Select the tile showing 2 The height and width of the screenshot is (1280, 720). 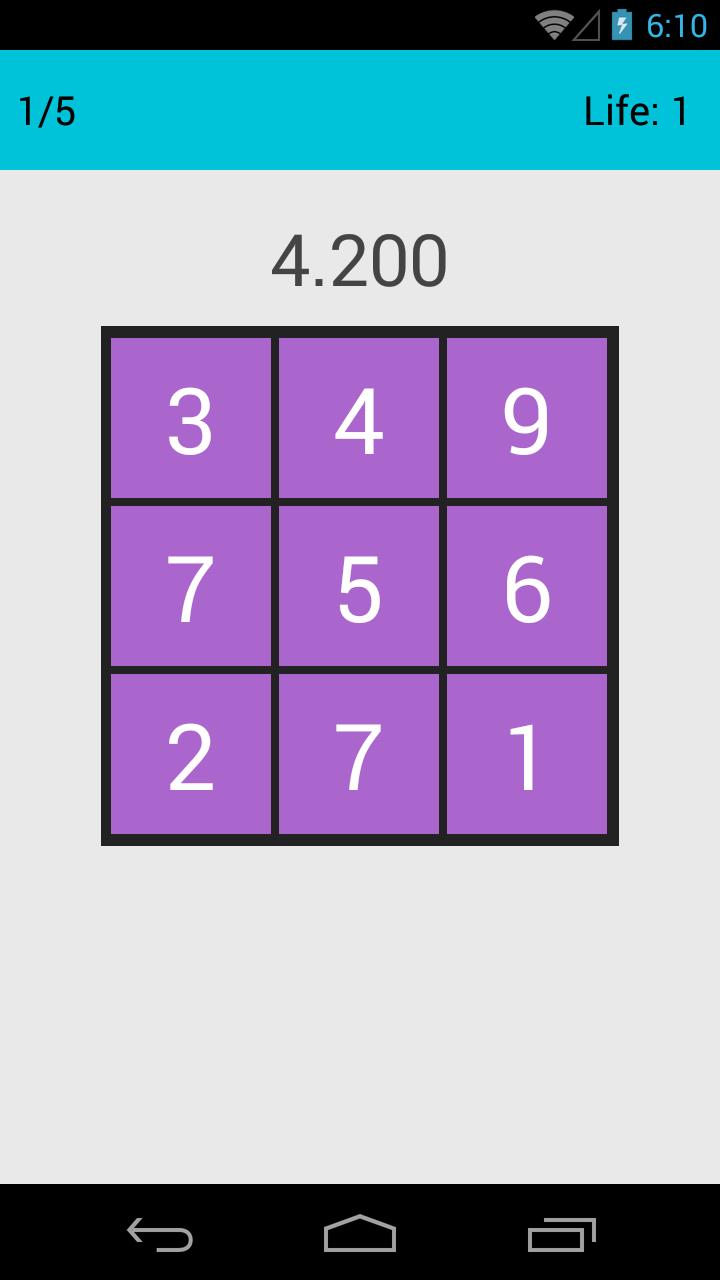click(190, 754)
